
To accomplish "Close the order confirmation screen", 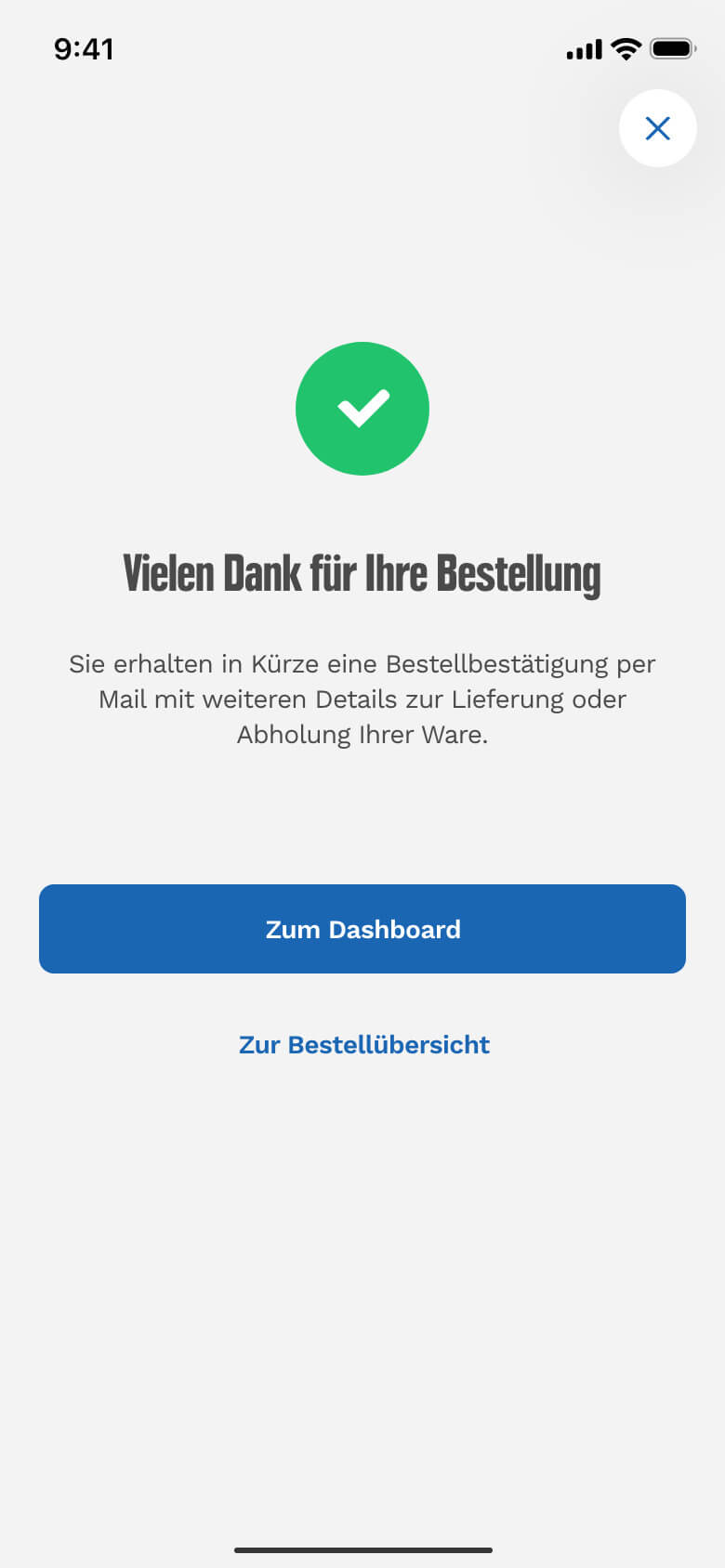I will click(x=658, y=128).
